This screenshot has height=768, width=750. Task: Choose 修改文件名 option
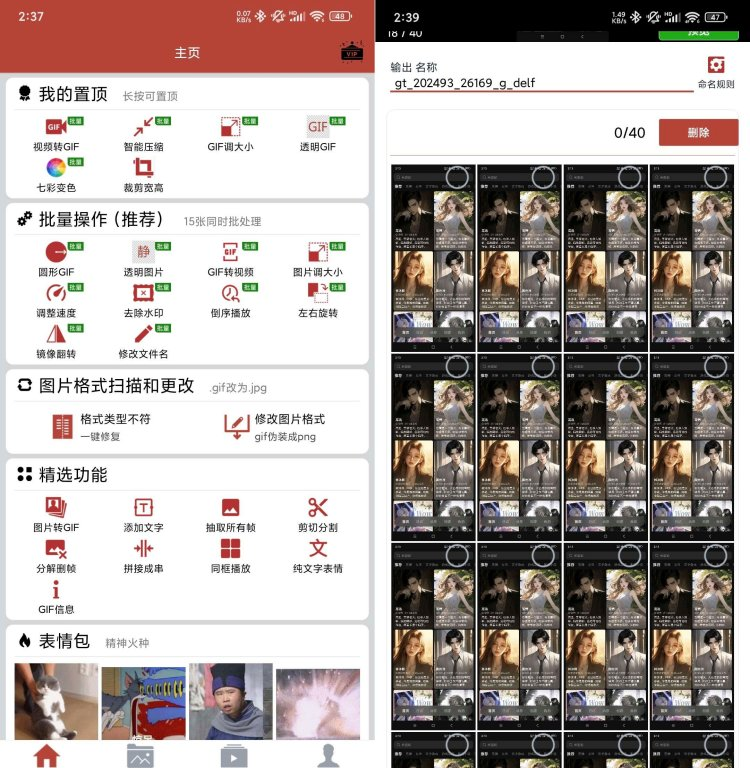tap(143, 340)
